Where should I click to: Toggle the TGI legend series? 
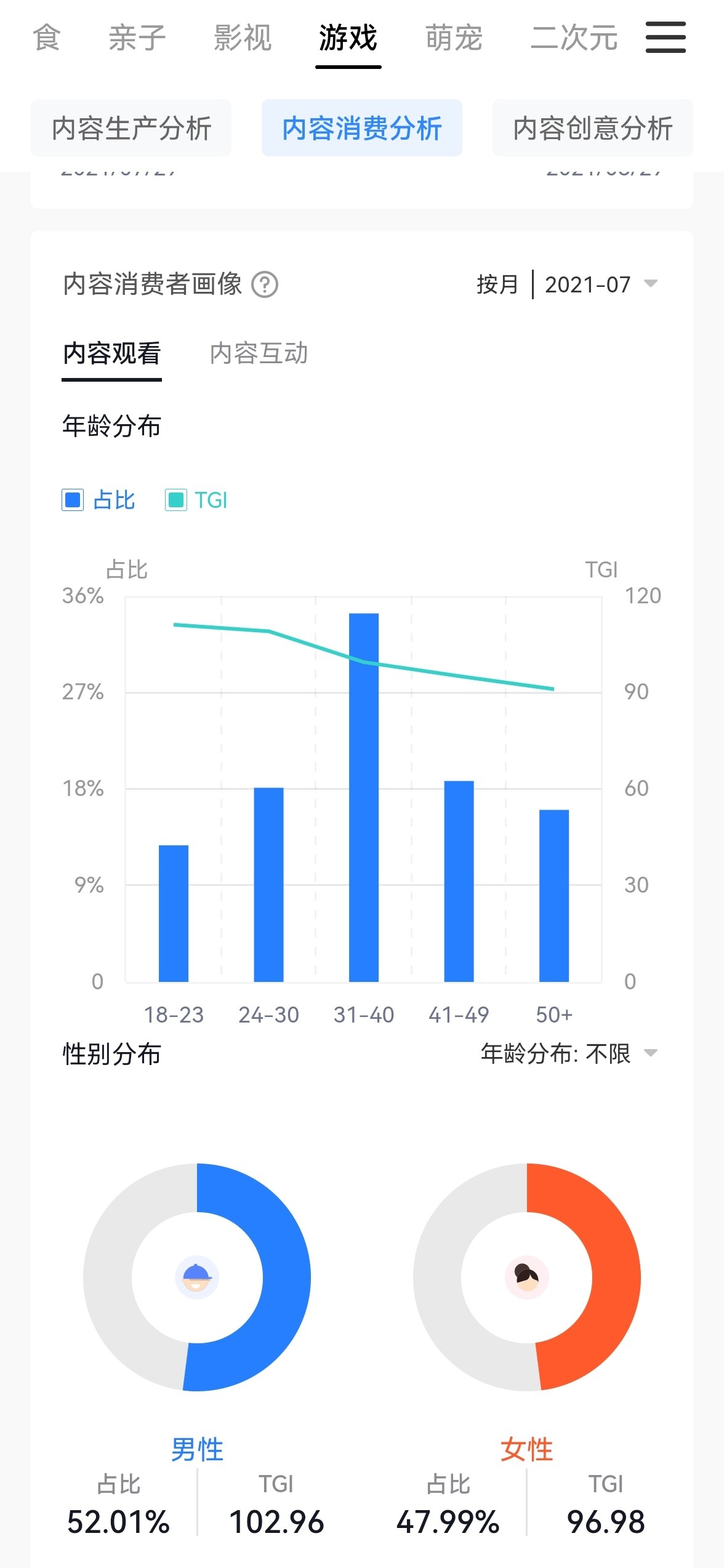pos(197,500)
